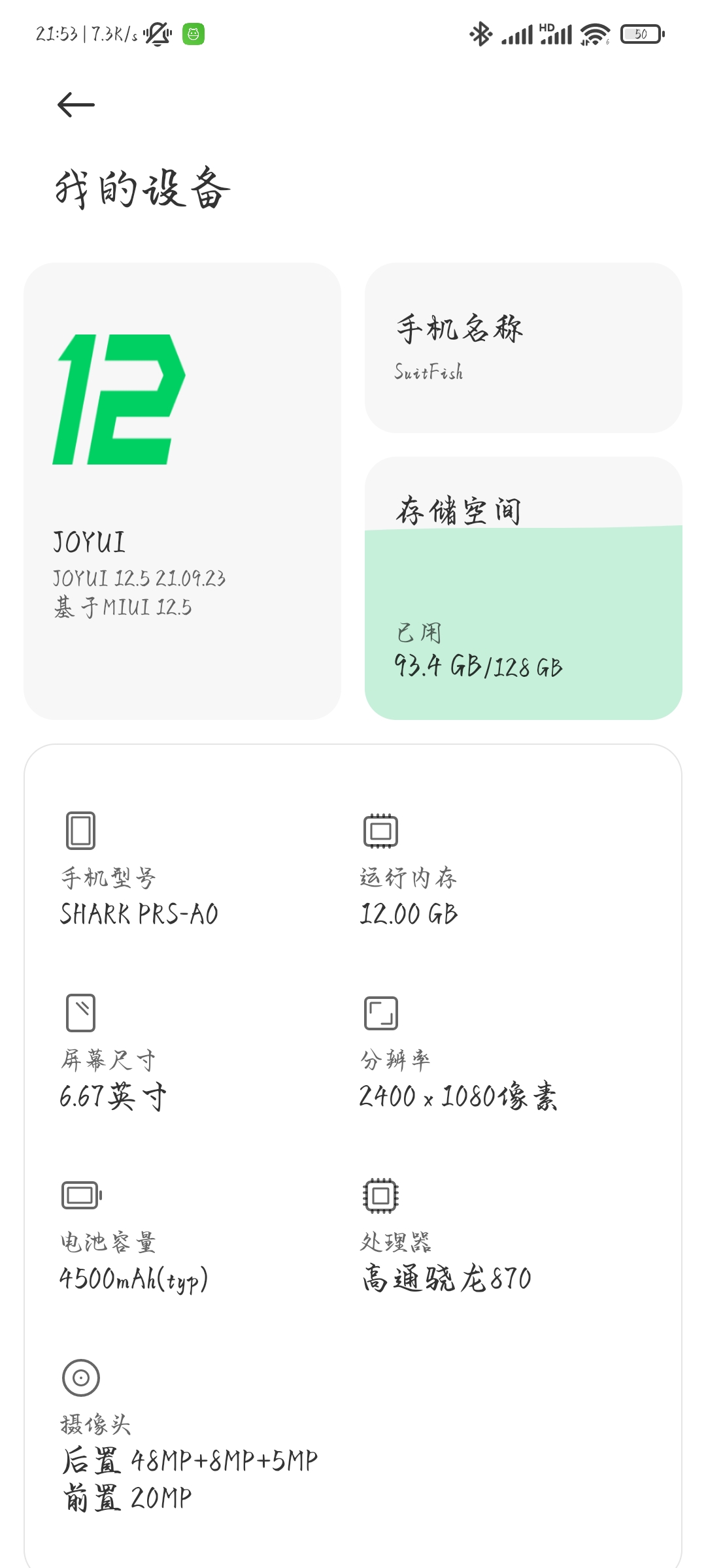Viewport: 706px width, 1568px height.
Task: Go back using the top arrow
Action: click(76, 105)
